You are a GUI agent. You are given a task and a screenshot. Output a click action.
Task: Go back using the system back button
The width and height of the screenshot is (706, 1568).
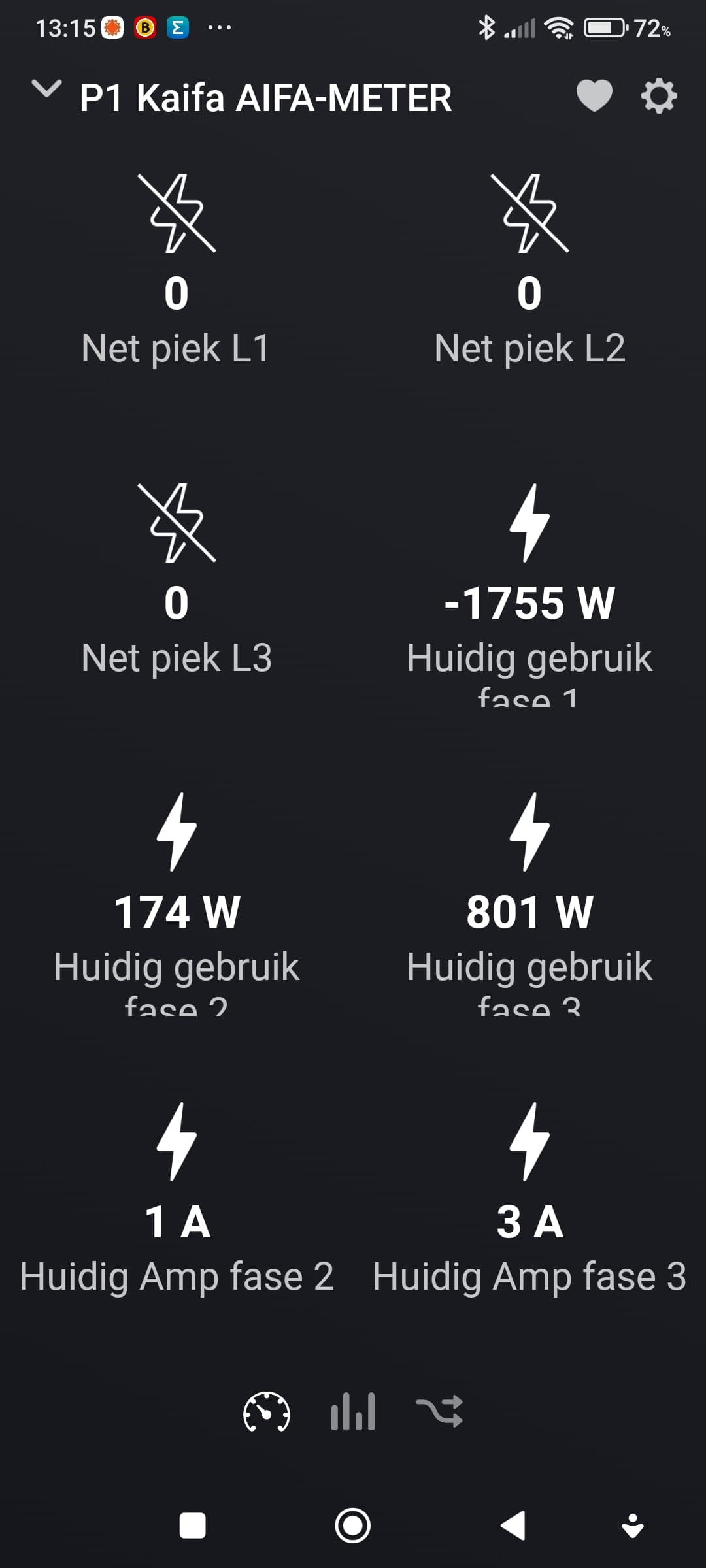click(514, 1526)
